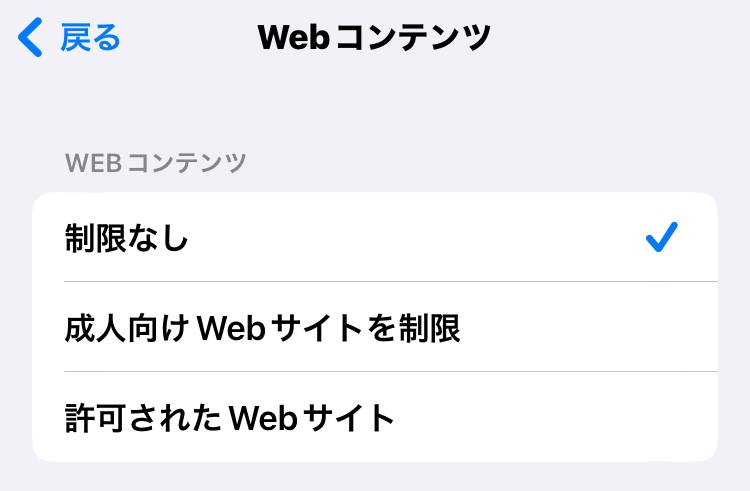Go back with the 戻る button
The image size is (750, 491).
pos(70,38)
